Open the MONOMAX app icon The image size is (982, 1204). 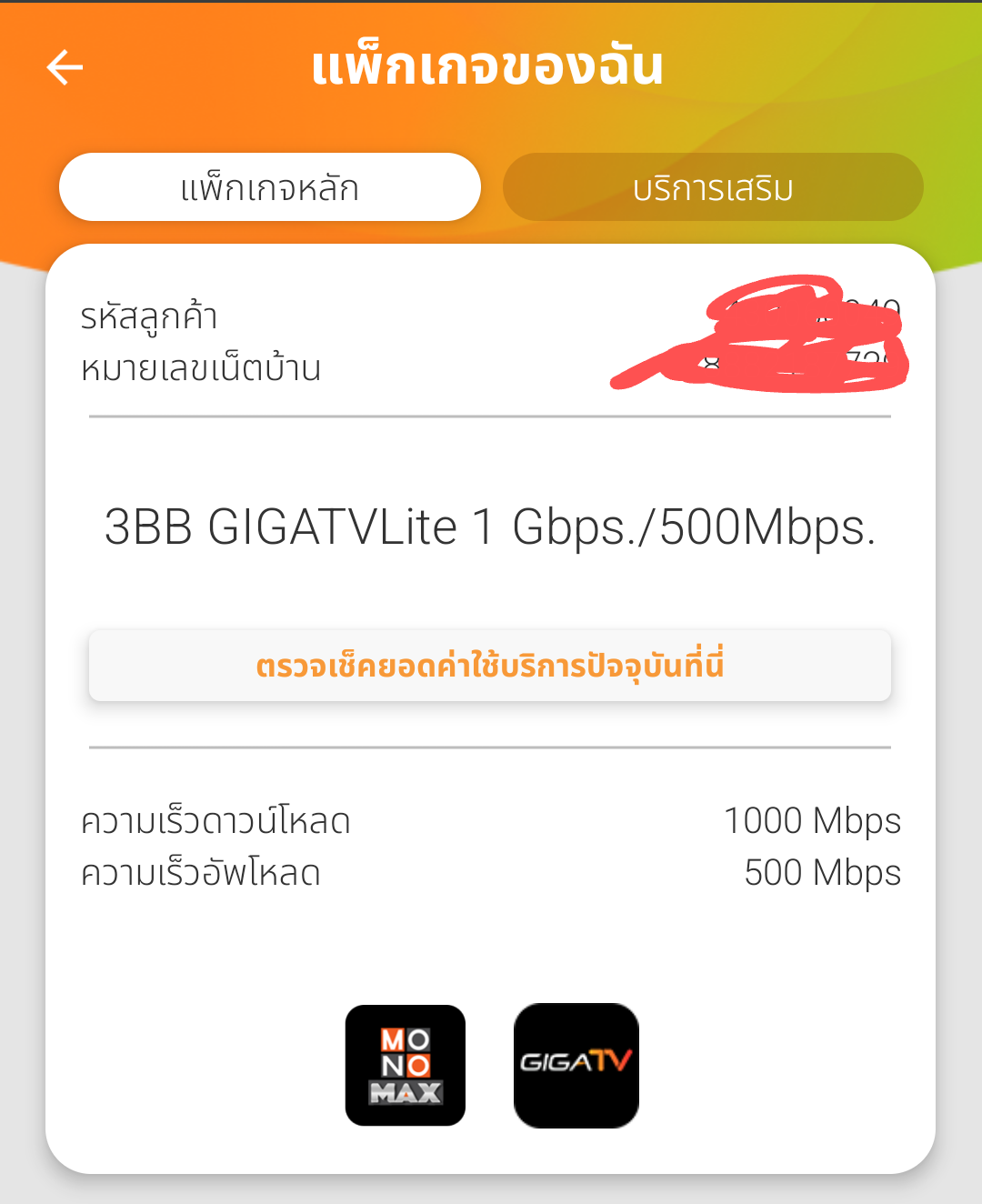tap(406, 1065)
